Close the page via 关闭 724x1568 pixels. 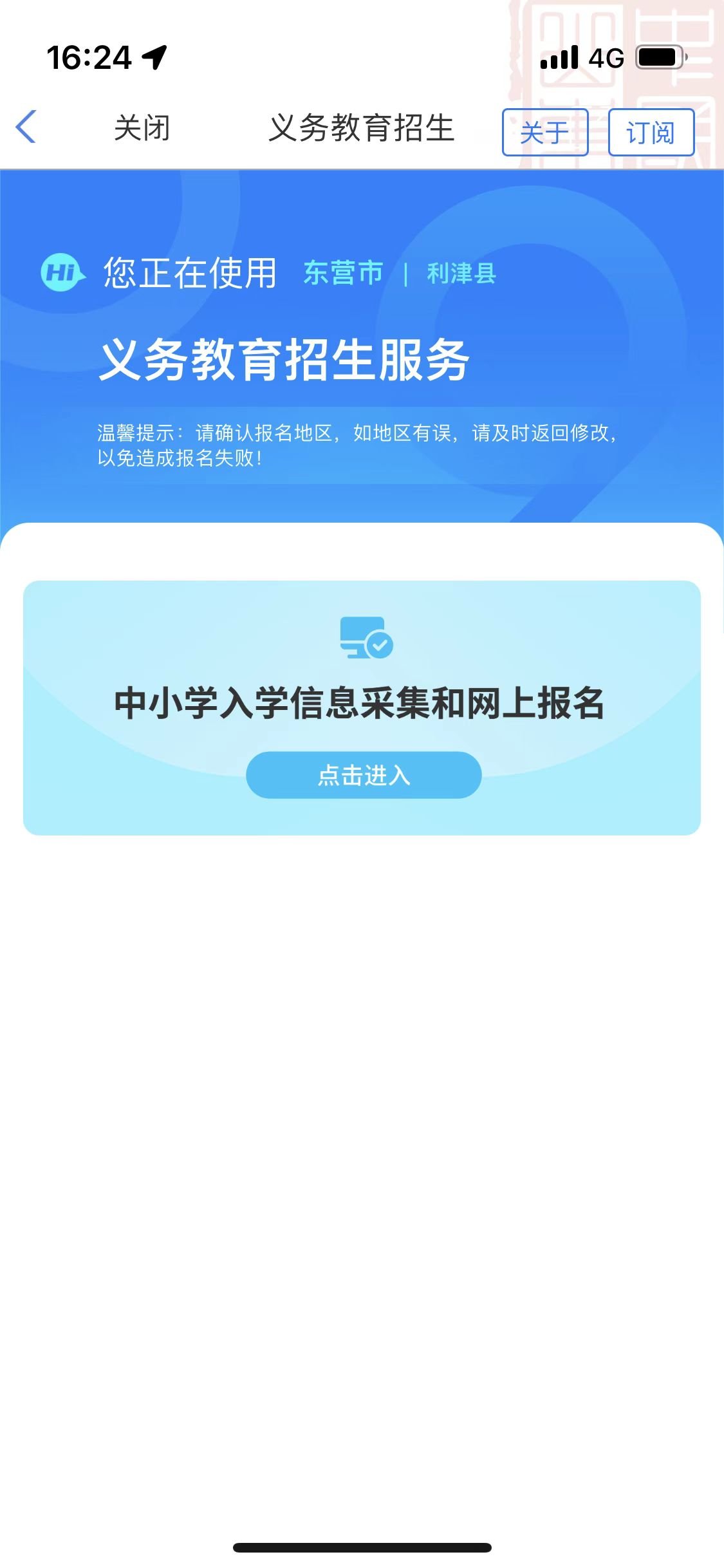coord(142,128)
